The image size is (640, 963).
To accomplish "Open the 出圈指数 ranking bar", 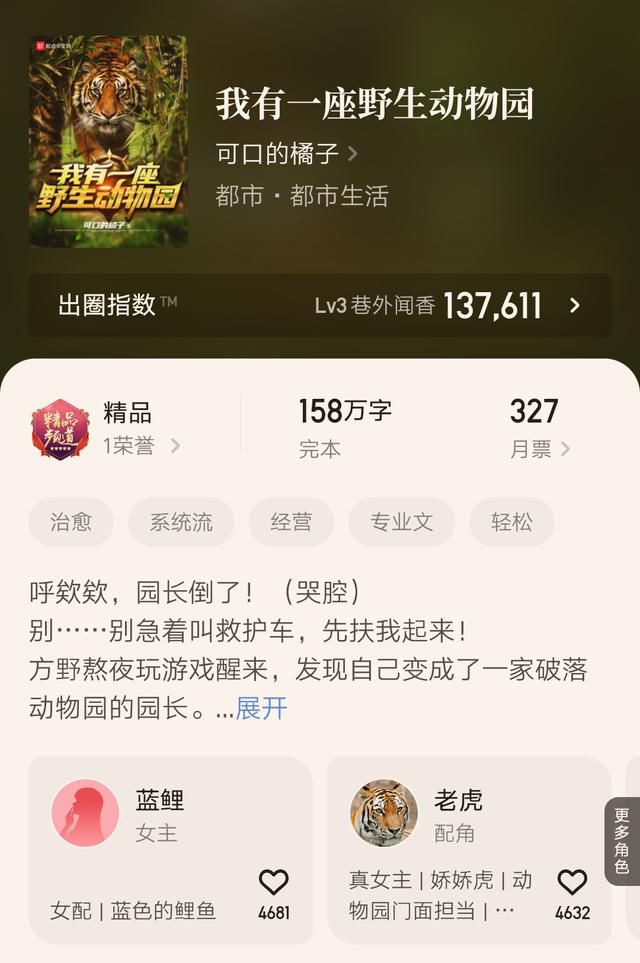I will tap(319, 305).
